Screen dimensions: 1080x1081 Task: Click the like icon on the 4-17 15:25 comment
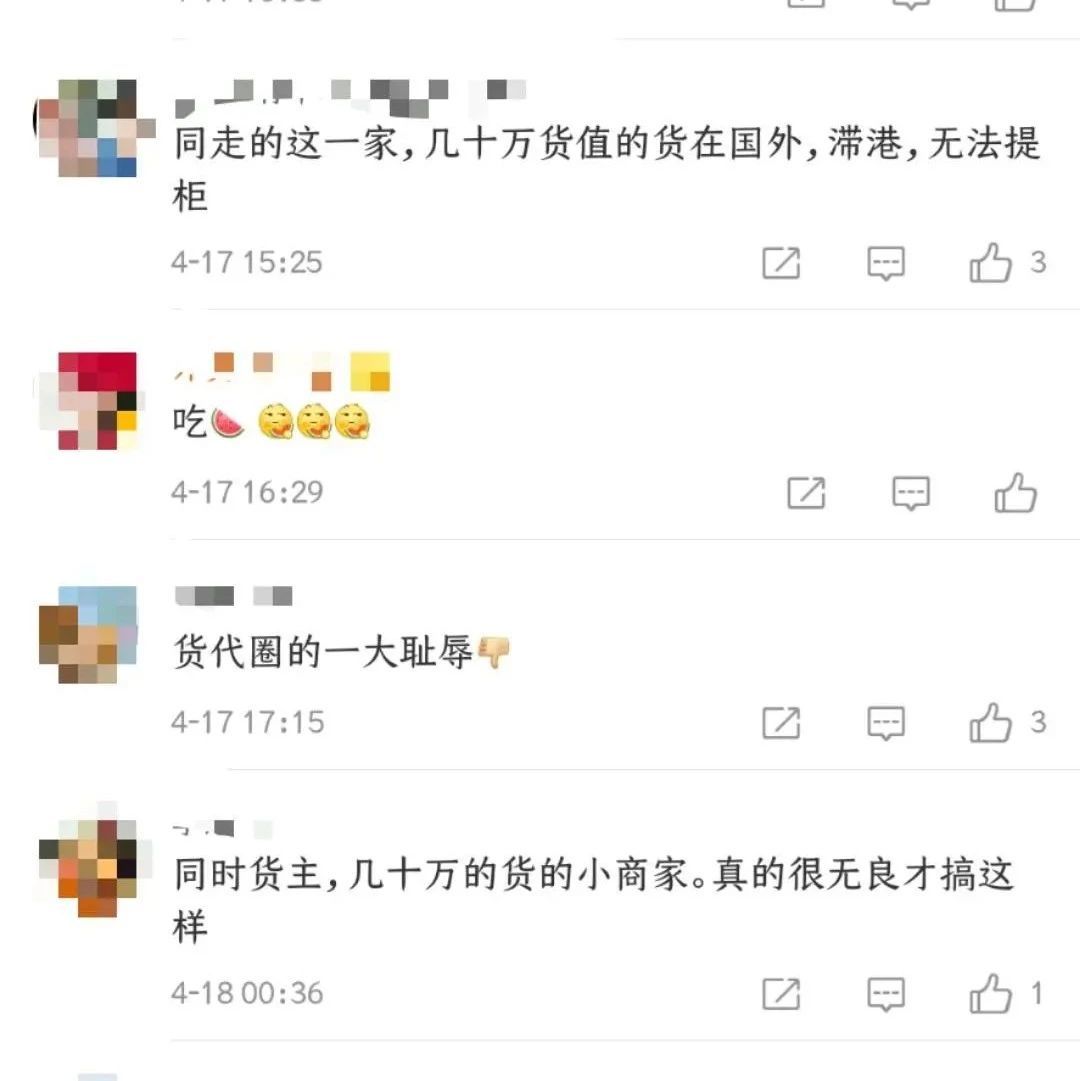click(x=990, y=264)
